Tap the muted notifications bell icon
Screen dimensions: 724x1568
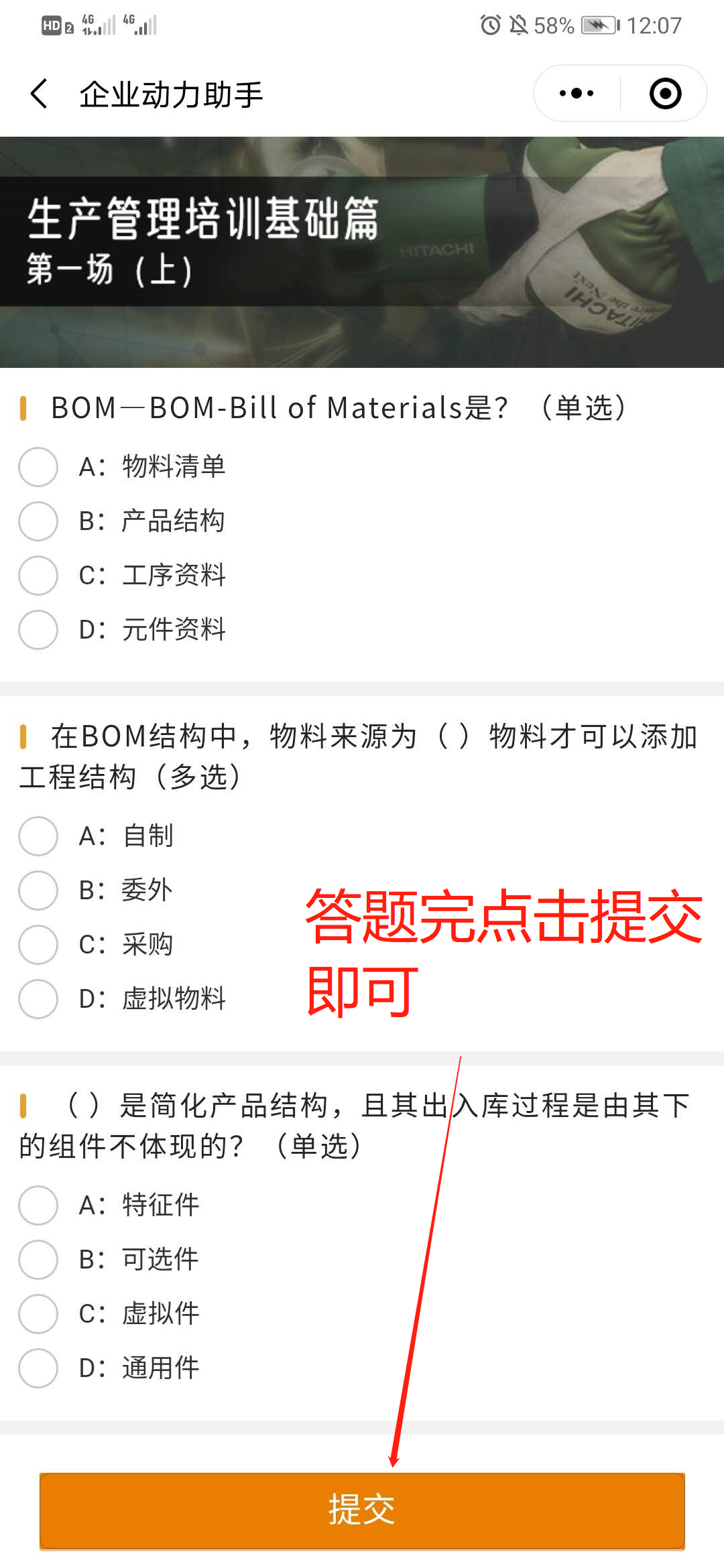[x=520, y=25]
